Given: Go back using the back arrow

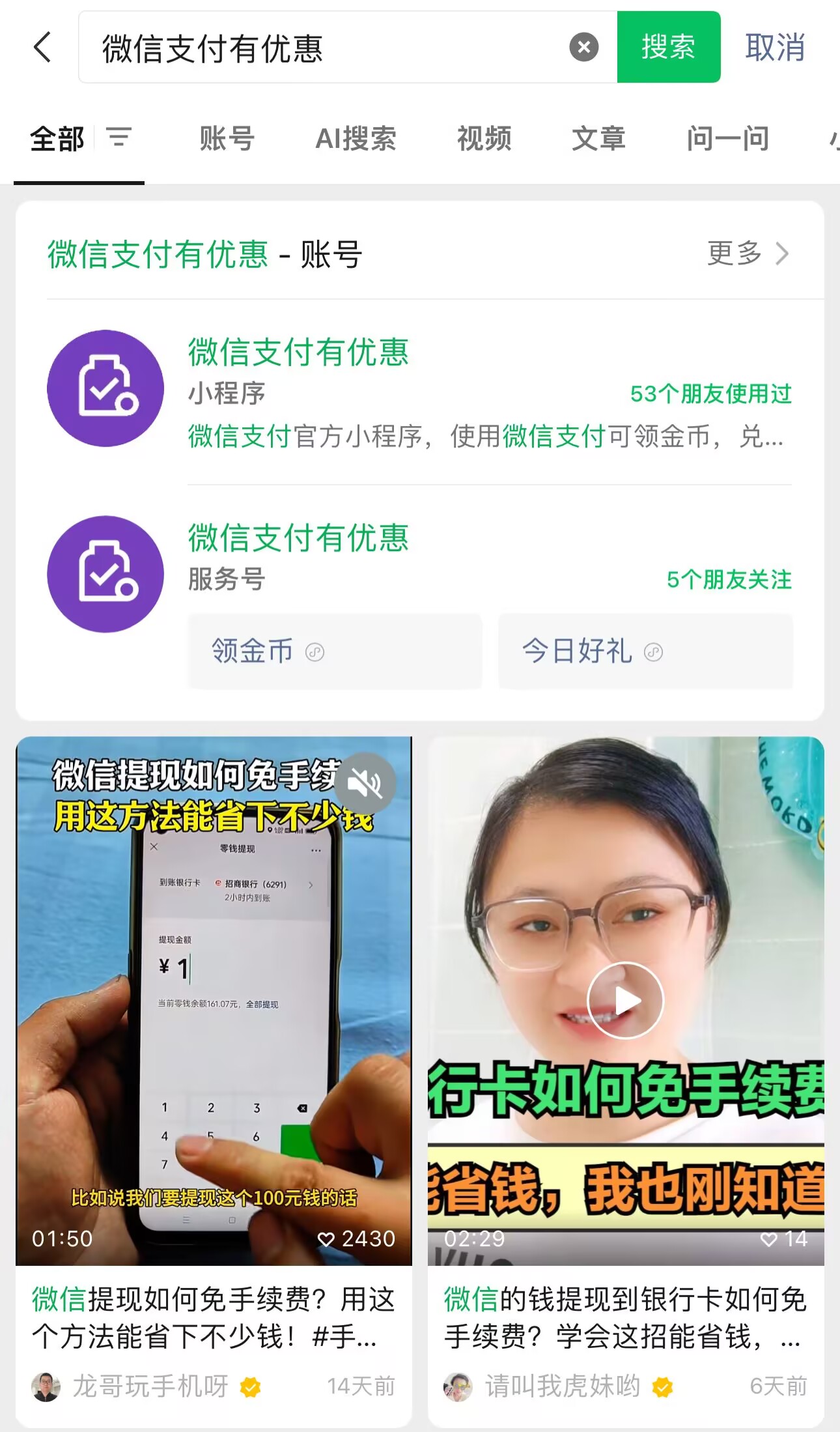Looking at the screenshot, I should (x=42, y=48).
